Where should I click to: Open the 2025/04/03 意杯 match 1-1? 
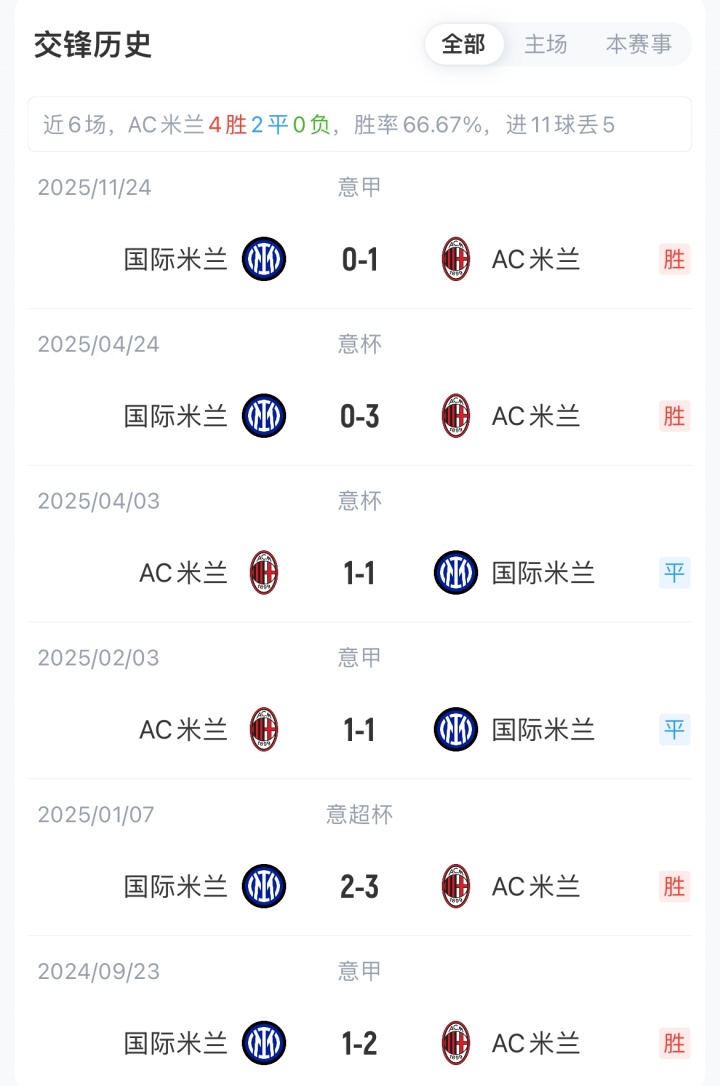click(360, 573)
